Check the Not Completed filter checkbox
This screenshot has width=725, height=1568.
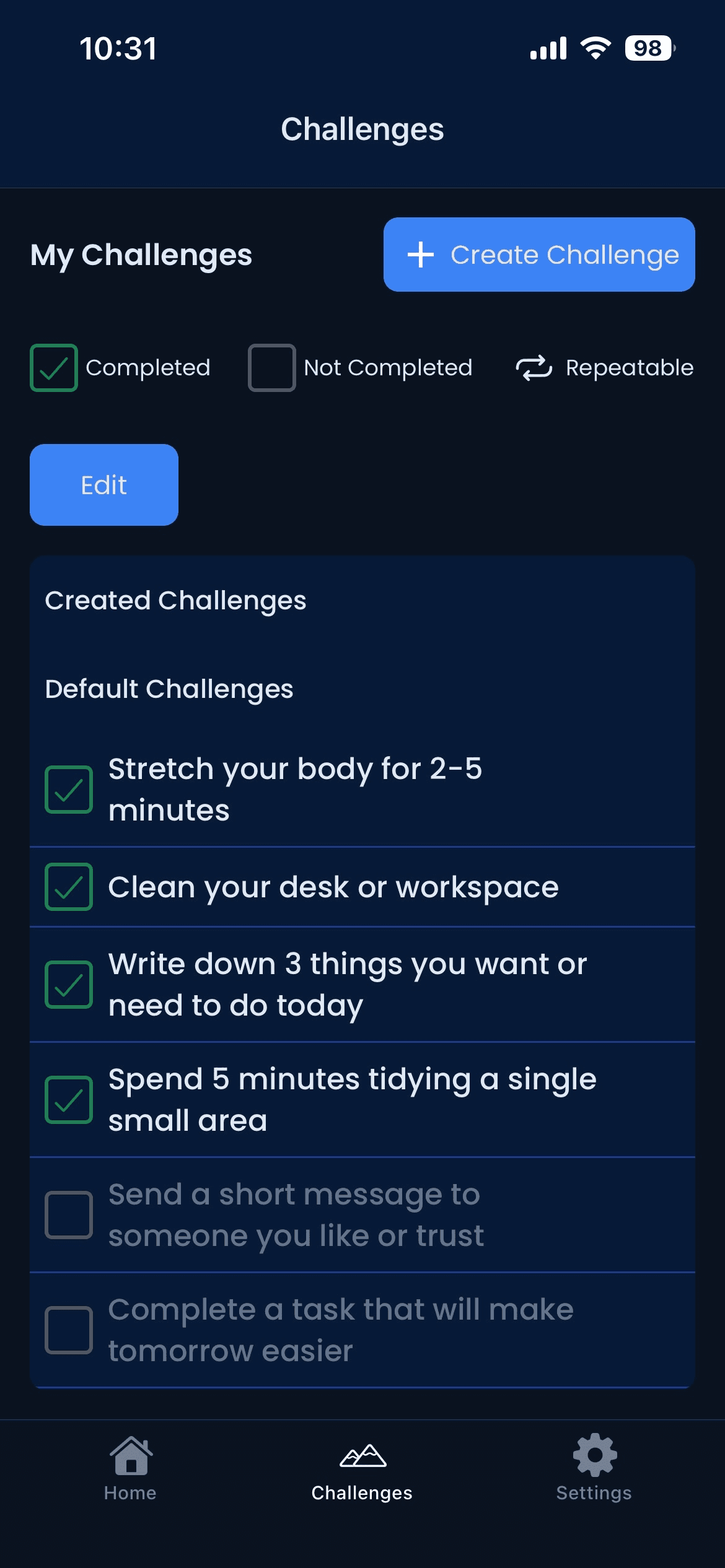tap(271, 368)
